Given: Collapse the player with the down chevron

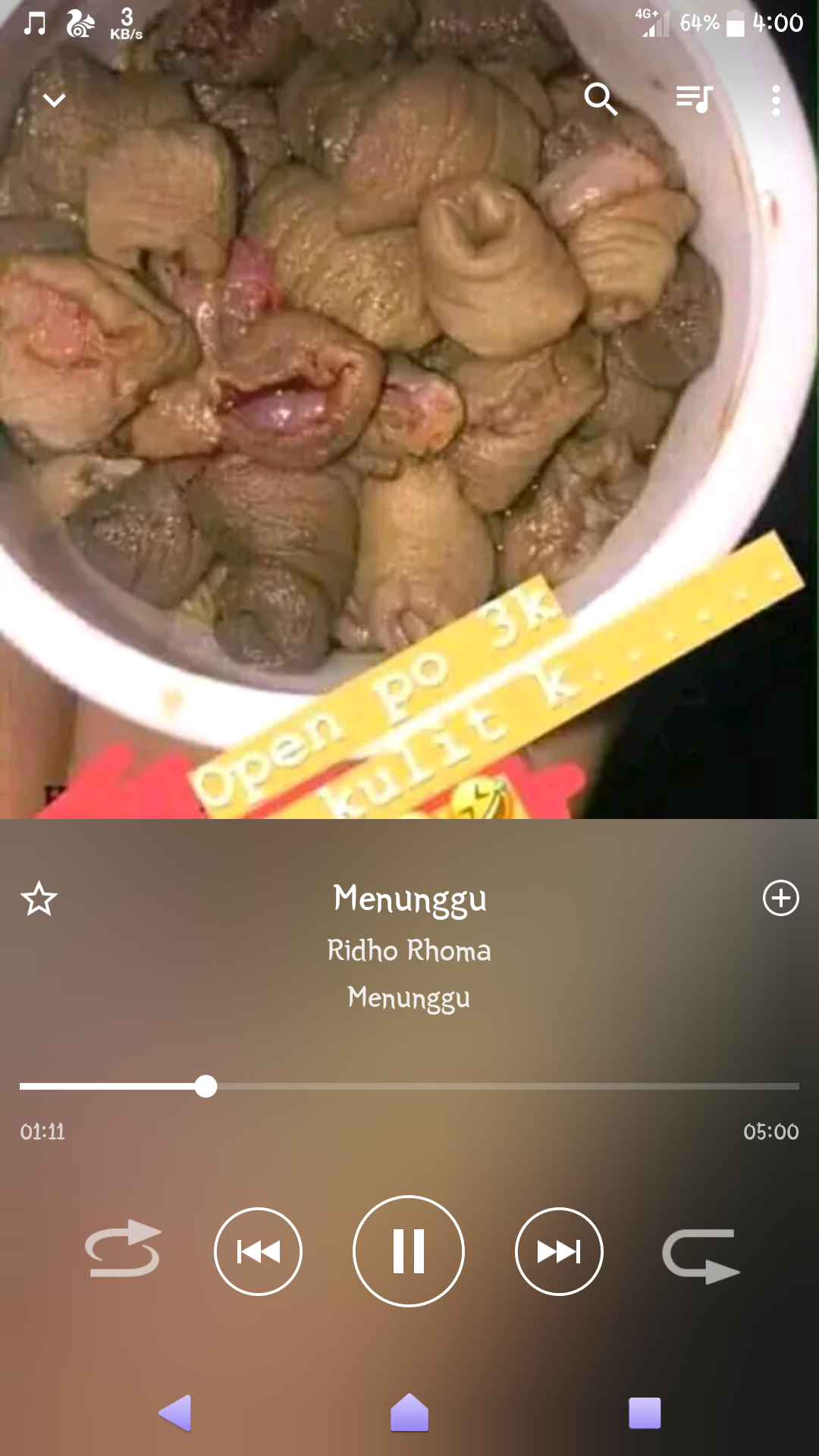Looking at the screenshot, I should (x=54, y=99).
